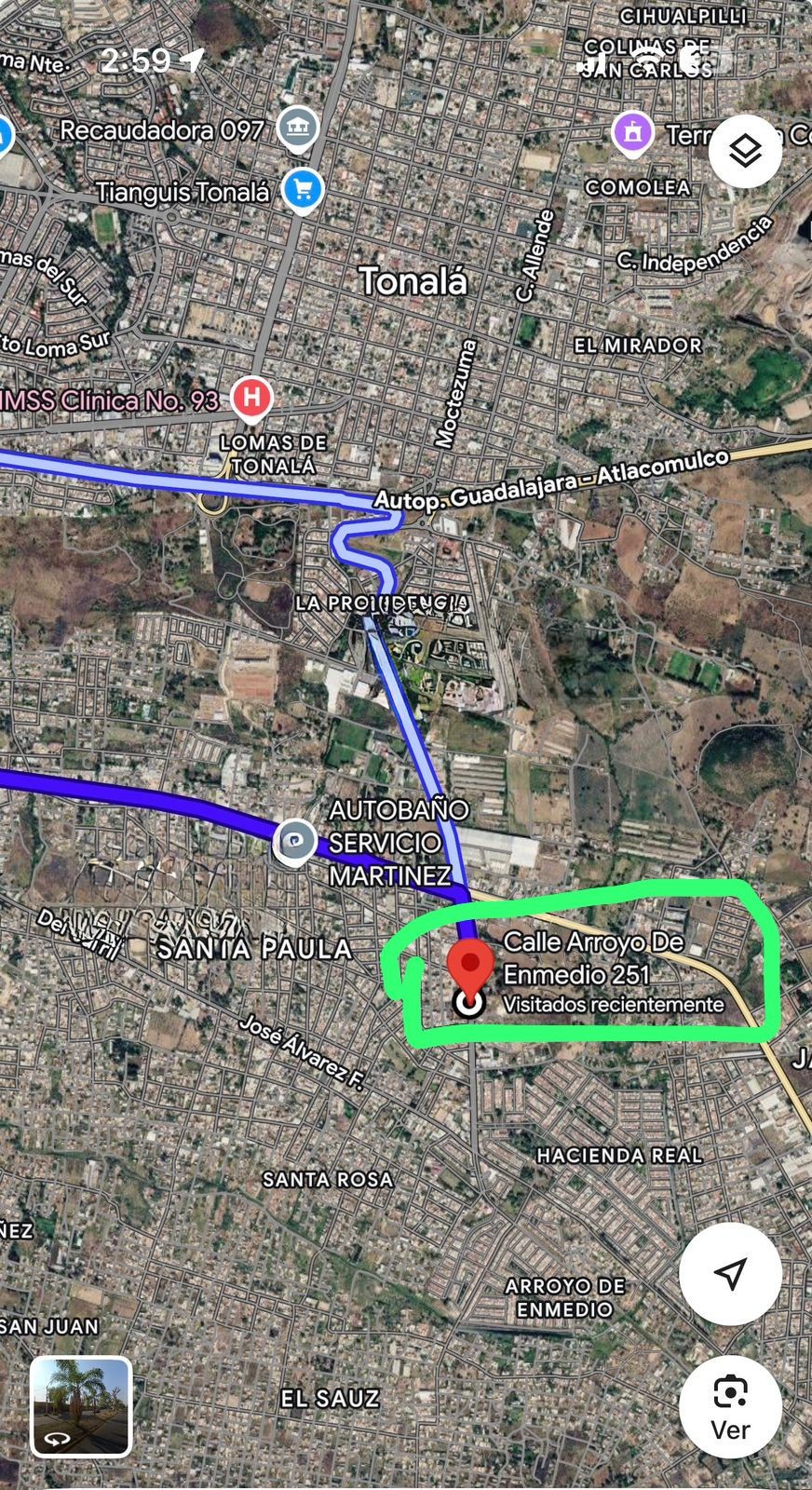Open the Street View preview thumbnail

pos(81,1406)
